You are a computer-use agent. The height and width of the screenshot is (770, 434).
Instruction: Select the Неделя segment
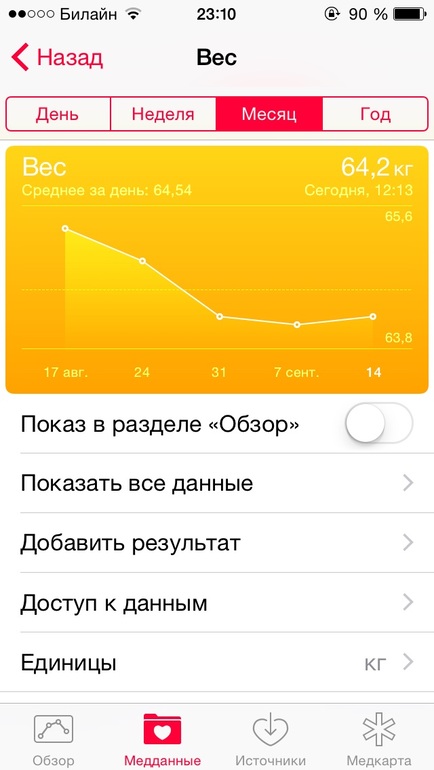(x=163, y=114)
